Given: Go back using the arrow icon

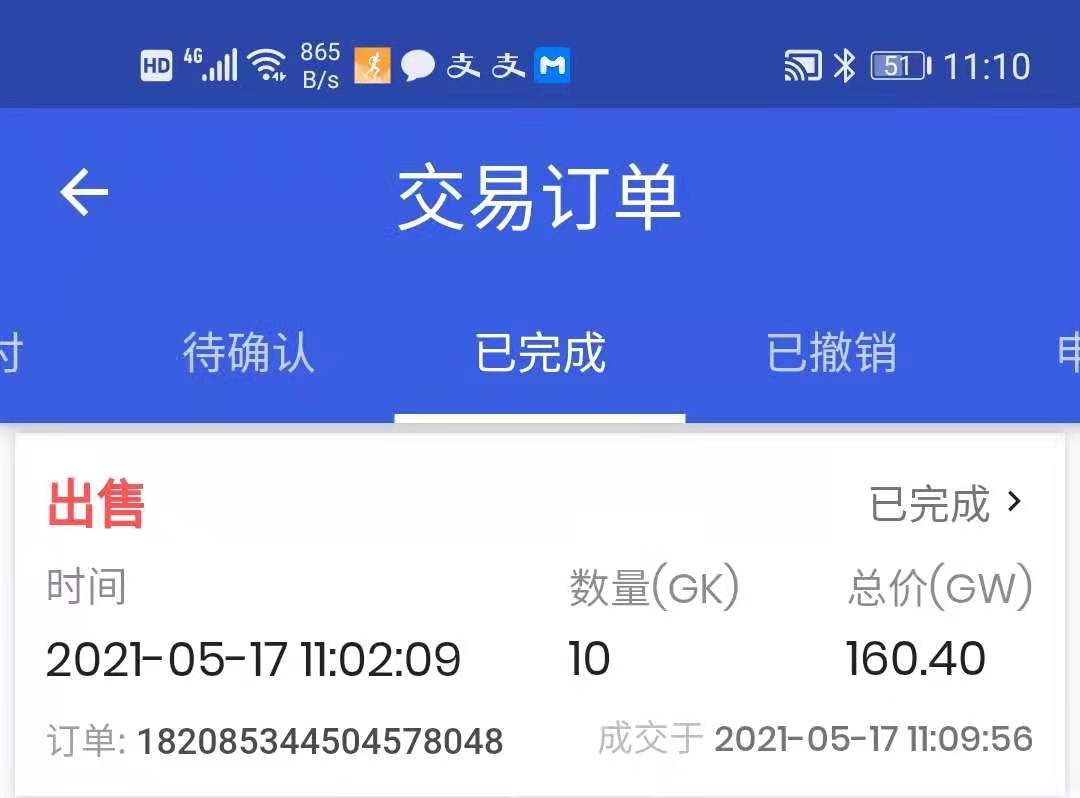Looking at the screenshot, I should [x=84, y=192].
